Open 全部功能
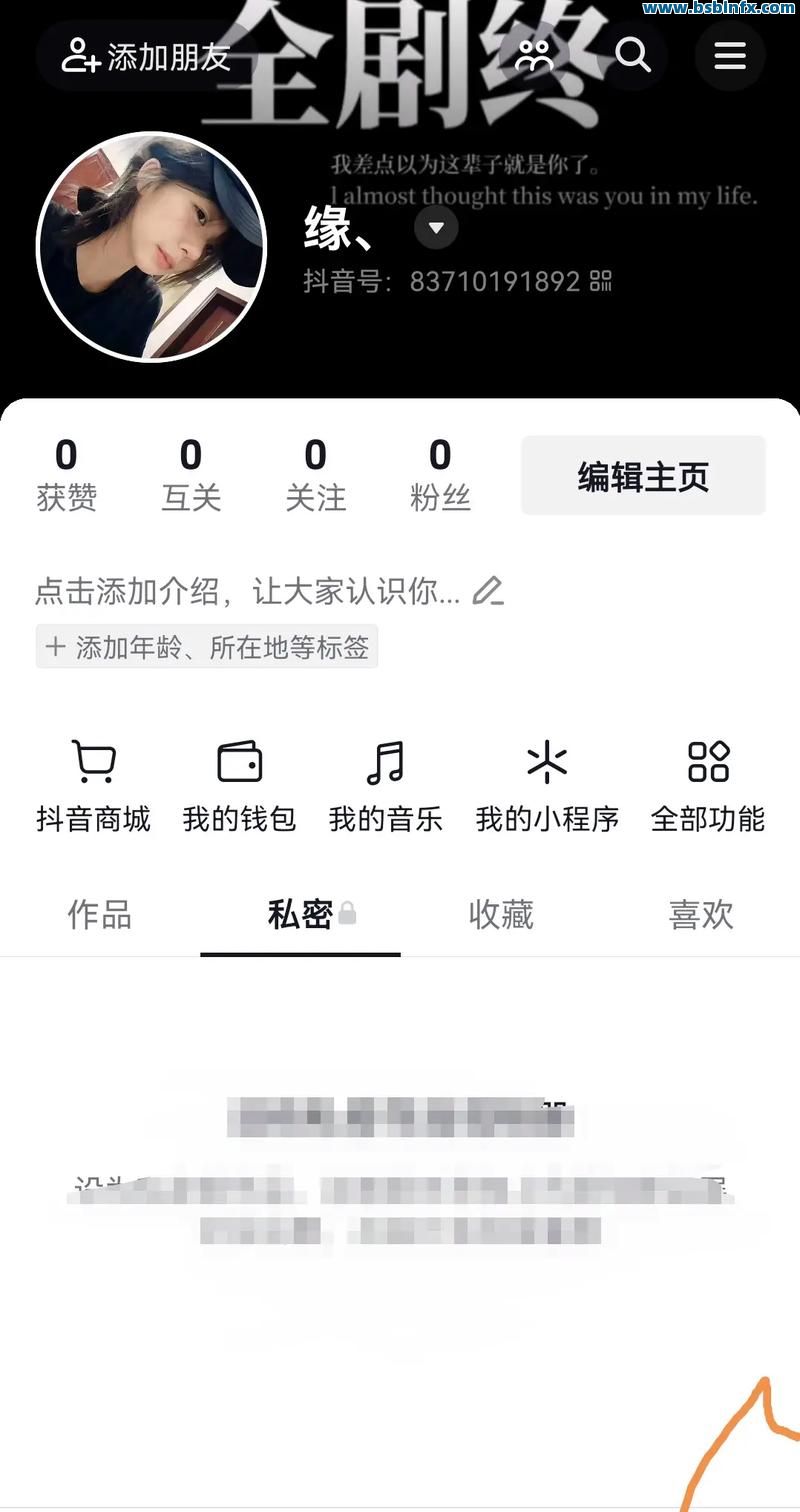 (707, 787)
